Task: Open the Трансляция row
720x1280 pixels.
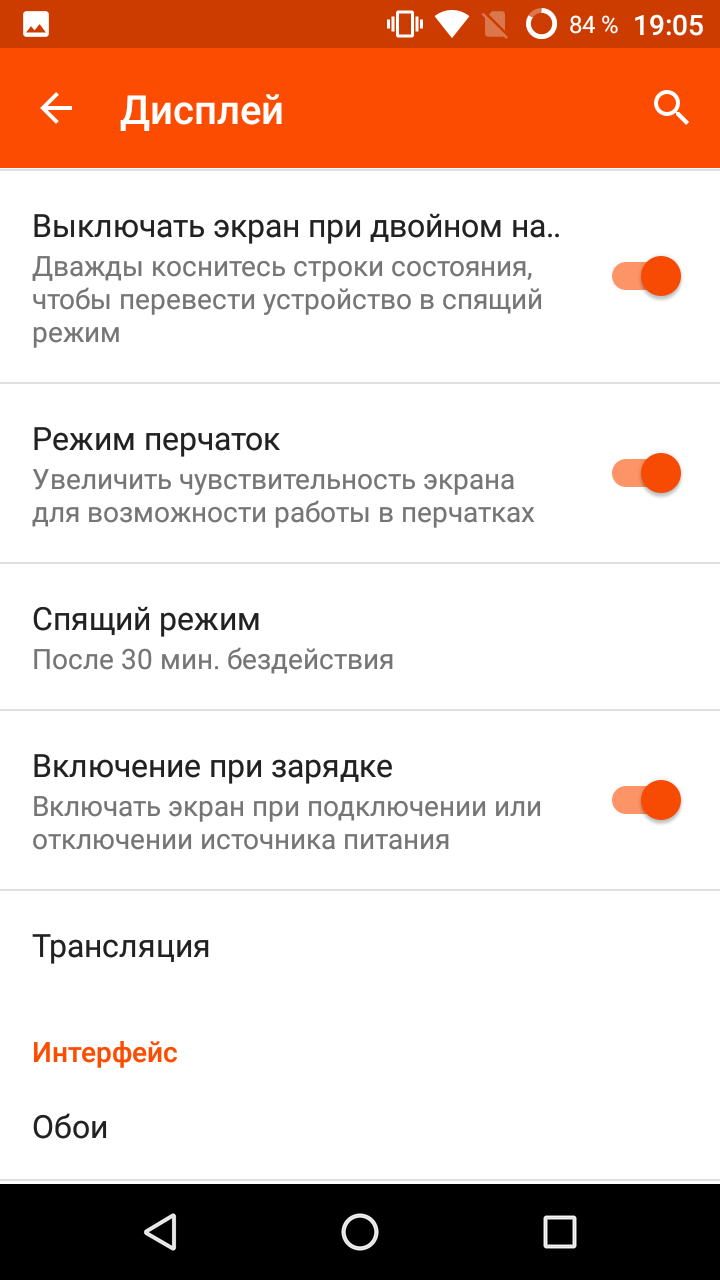Action: [360, 946]
